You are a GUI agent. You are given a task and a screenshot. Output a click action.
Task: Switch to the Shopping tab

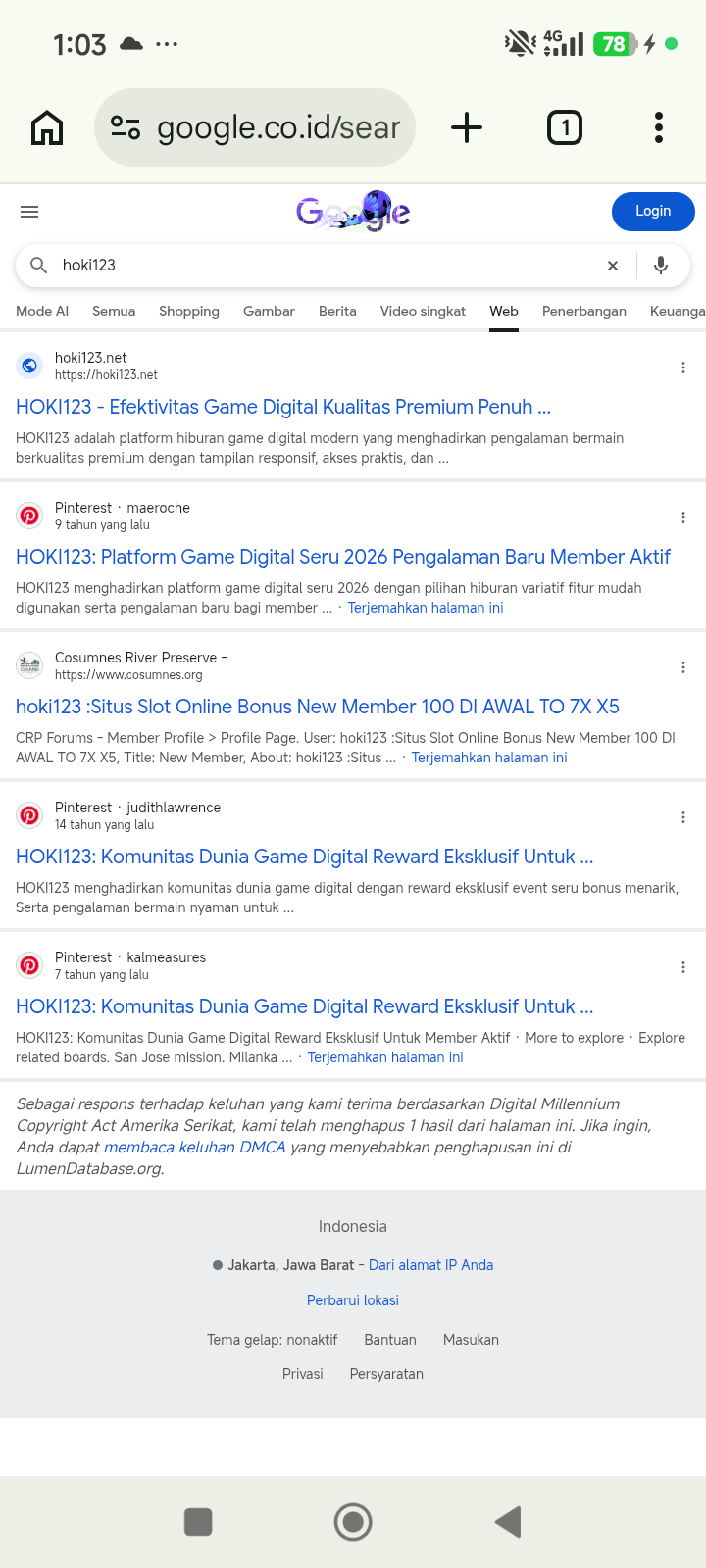[189, 311]
